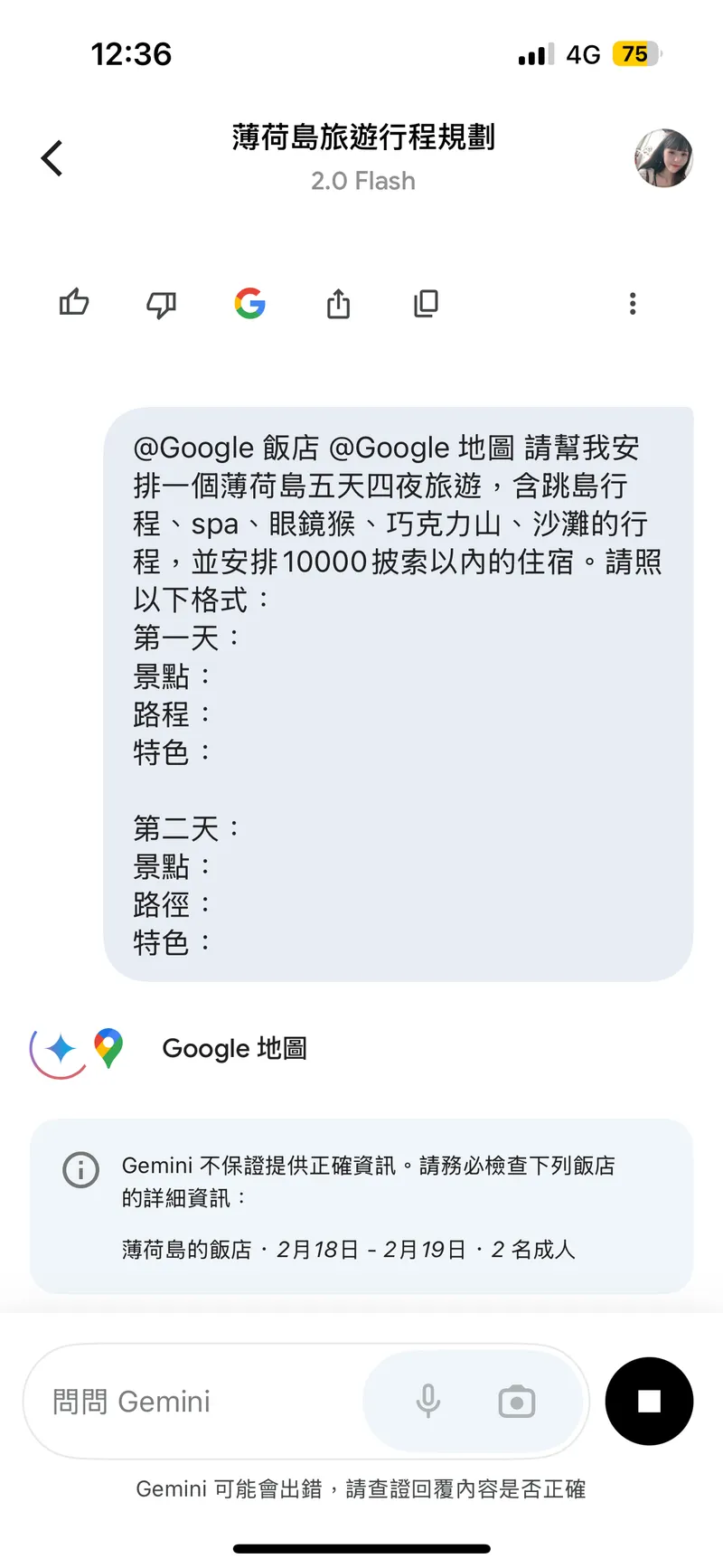Start voice input with the microphone
The height and width of the screenshot is (1568, 723).
[x=428, y=1402]
